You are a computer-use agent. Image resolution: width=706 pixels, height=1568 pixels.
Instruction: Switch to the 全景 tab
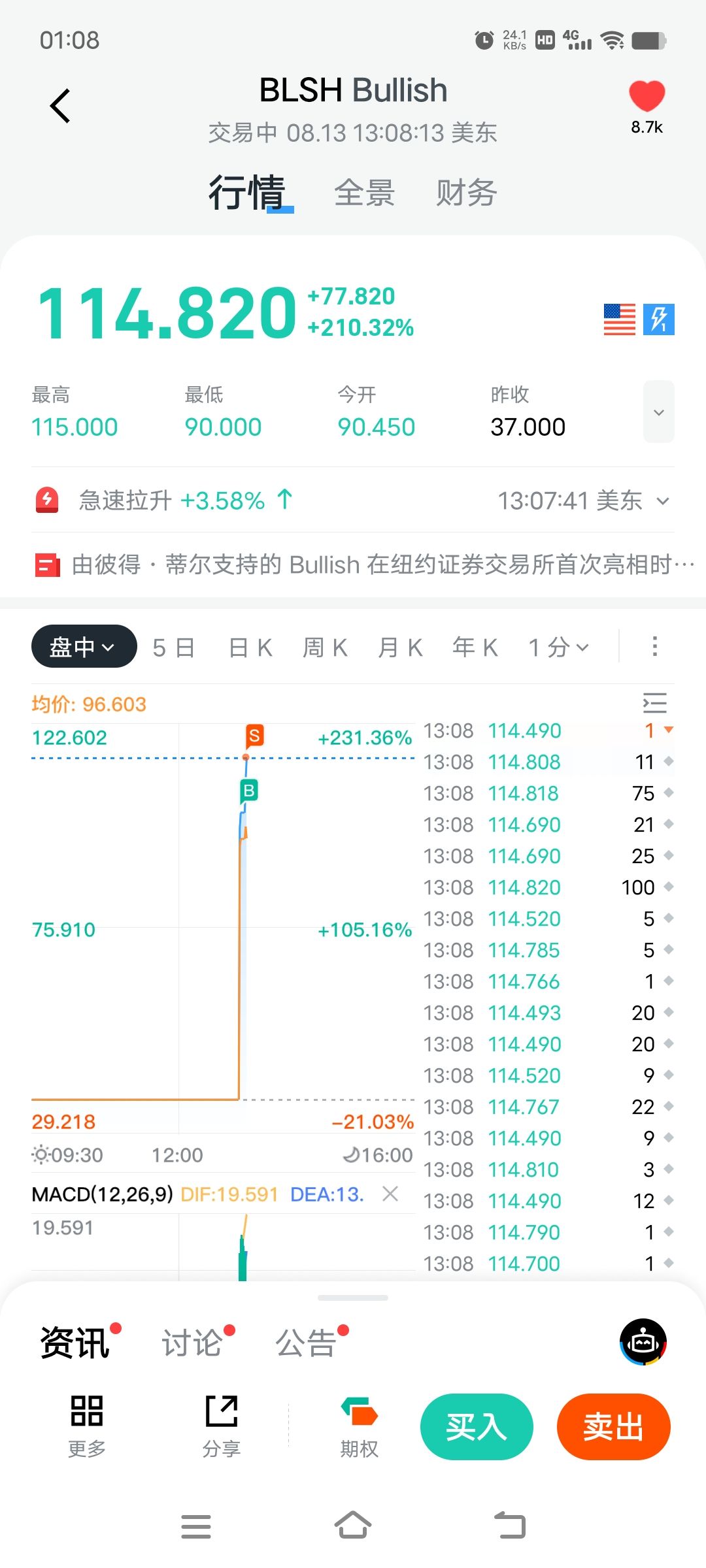point(364,193)
